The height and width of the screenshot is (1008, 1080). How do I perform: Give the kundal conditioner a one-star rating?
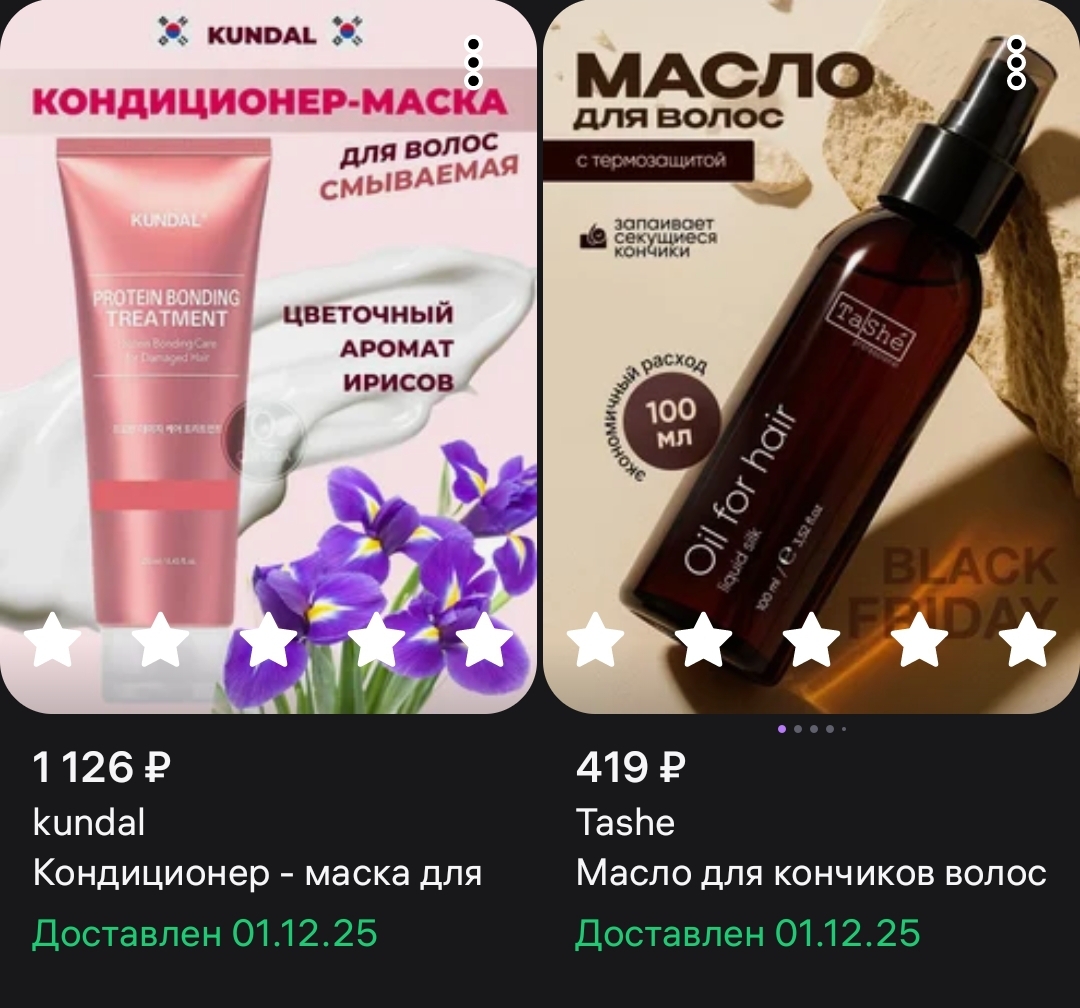pyautogui.click(x=52, y=640)
